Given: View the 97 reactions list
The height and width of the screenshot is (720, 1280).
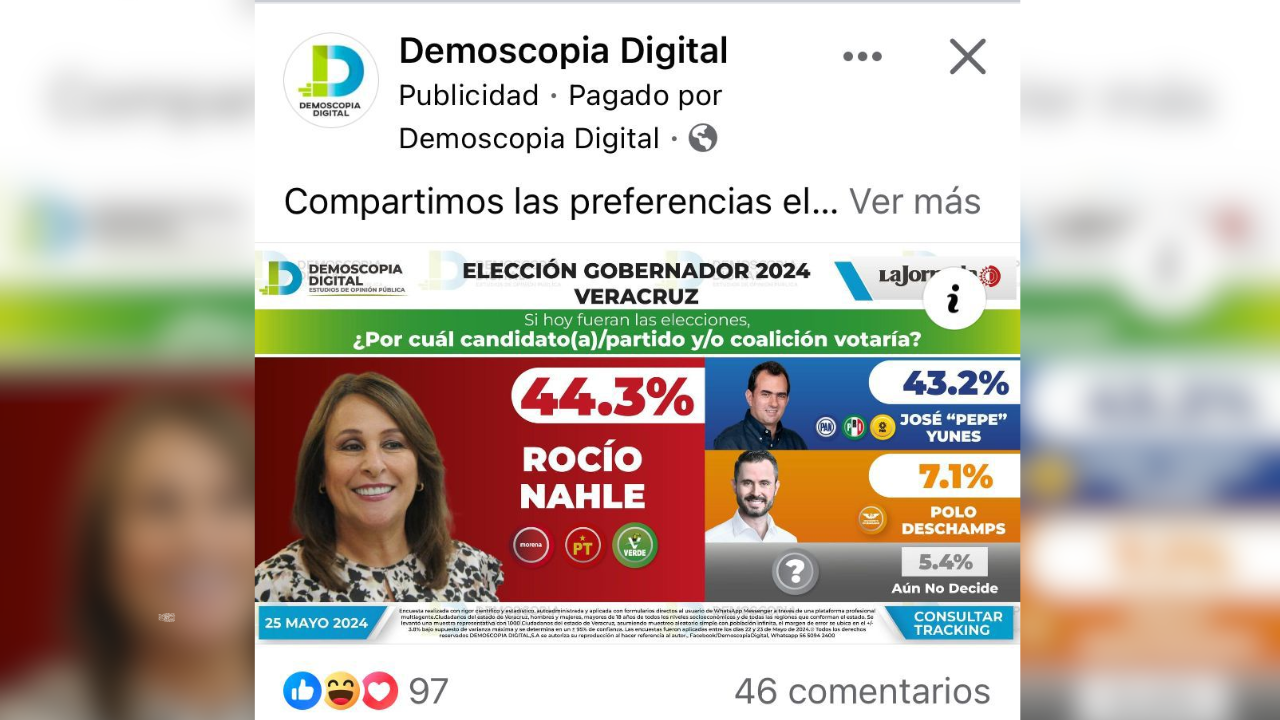Looking at the screenshot, I should [366, 691].
